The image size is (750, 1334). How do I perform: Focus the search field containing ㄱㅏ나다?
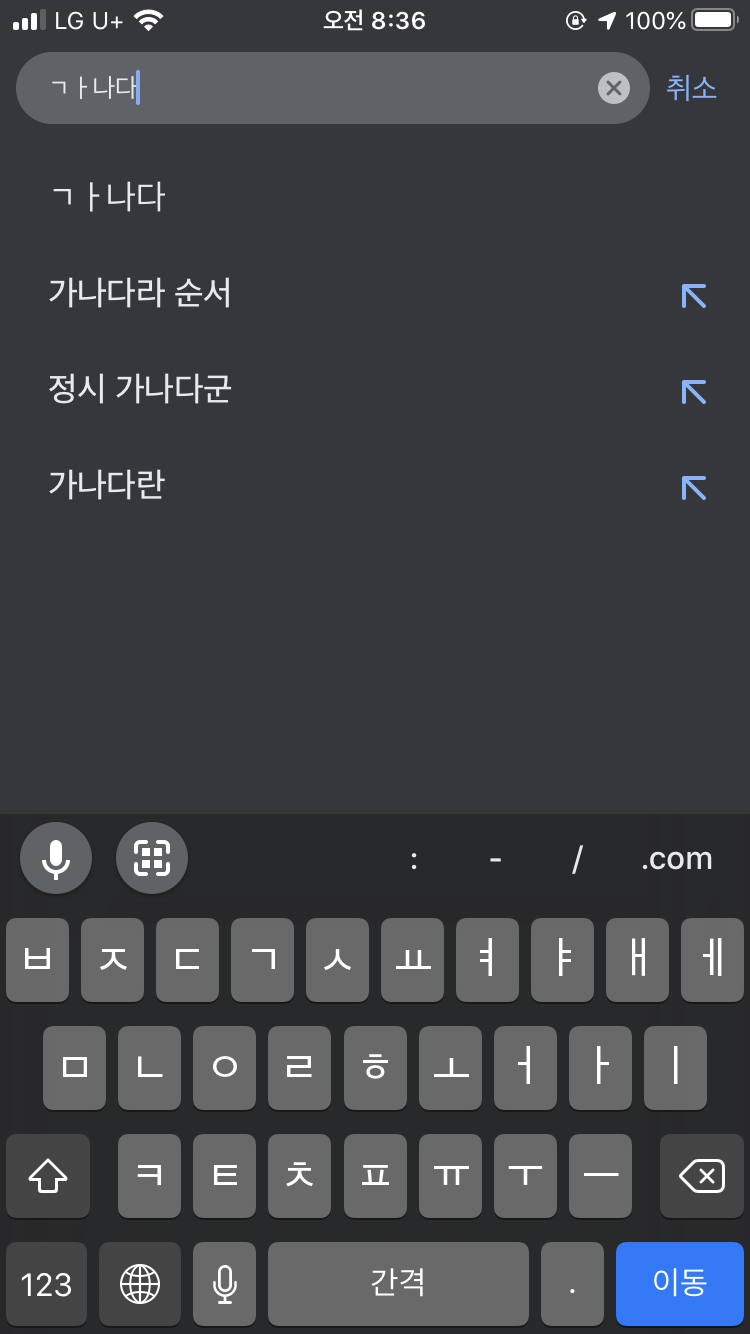[x=320, y=88]
